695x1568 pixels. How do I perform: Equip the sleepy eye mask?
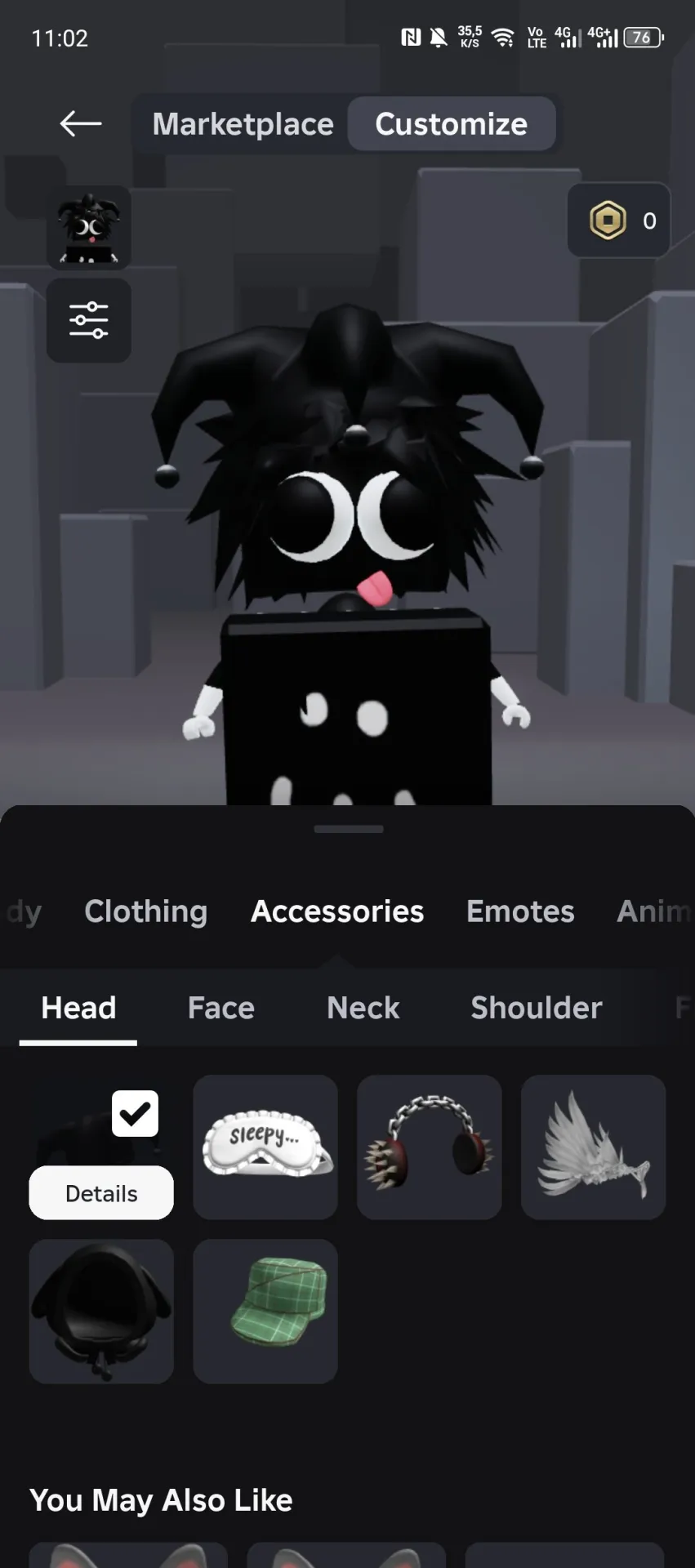265,1147
